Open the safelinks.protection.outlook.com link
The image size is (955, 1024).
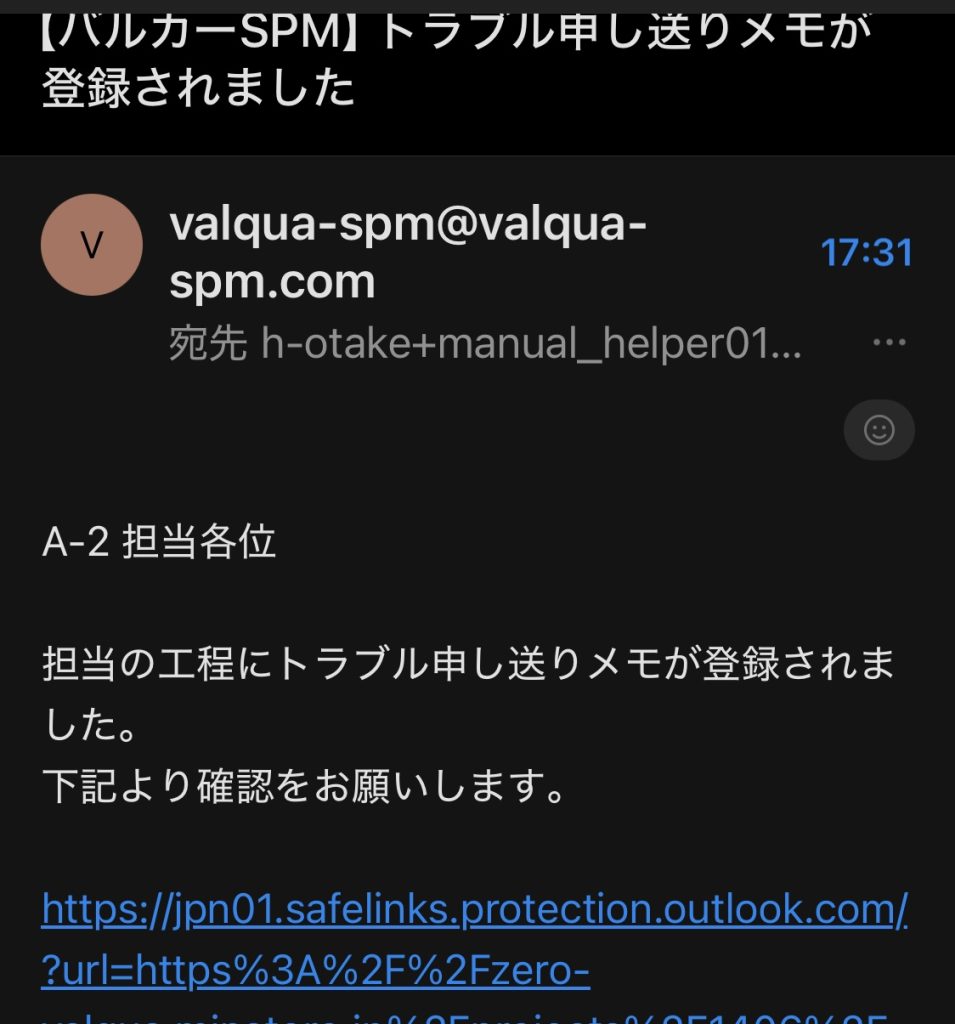474,911
